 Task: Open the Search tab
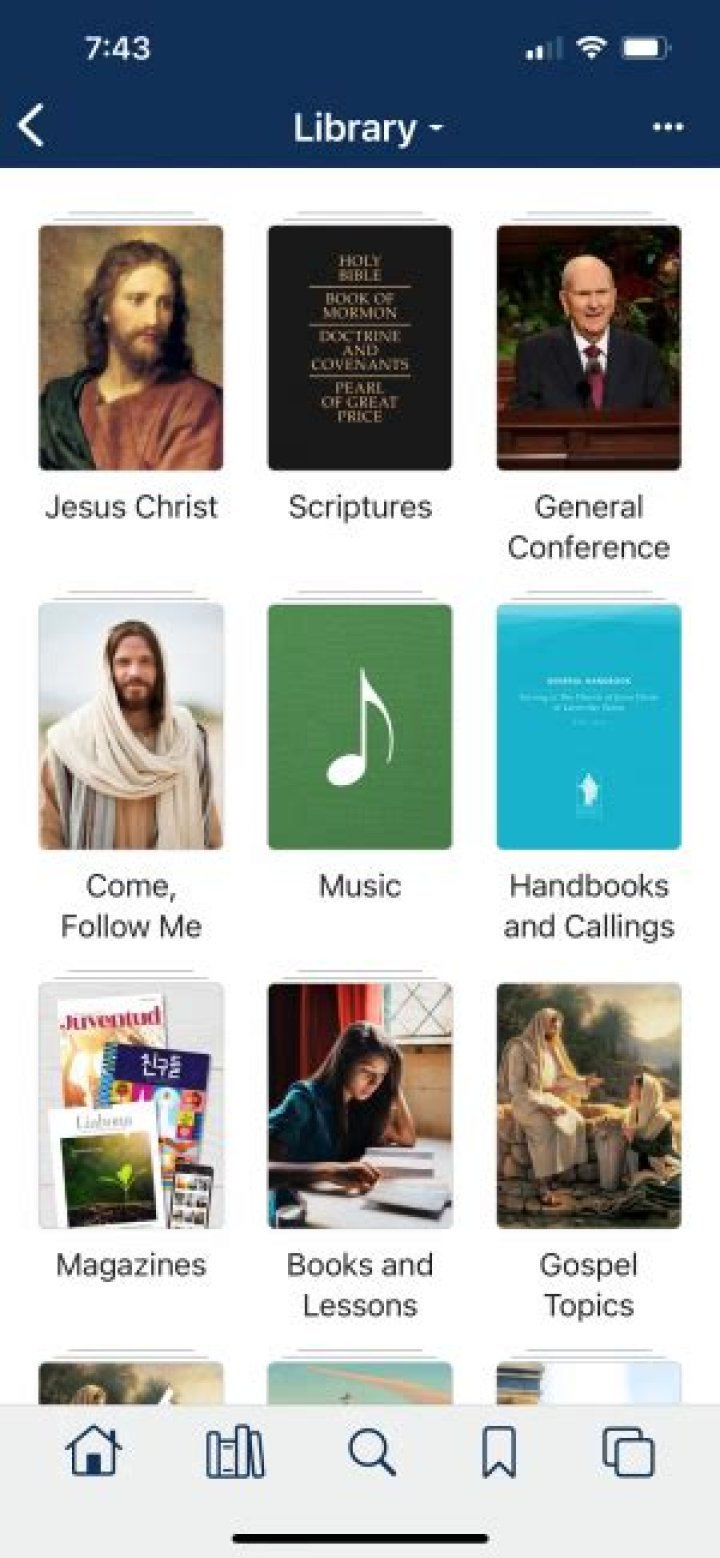pyautogui.click(x=372, y=1452)
